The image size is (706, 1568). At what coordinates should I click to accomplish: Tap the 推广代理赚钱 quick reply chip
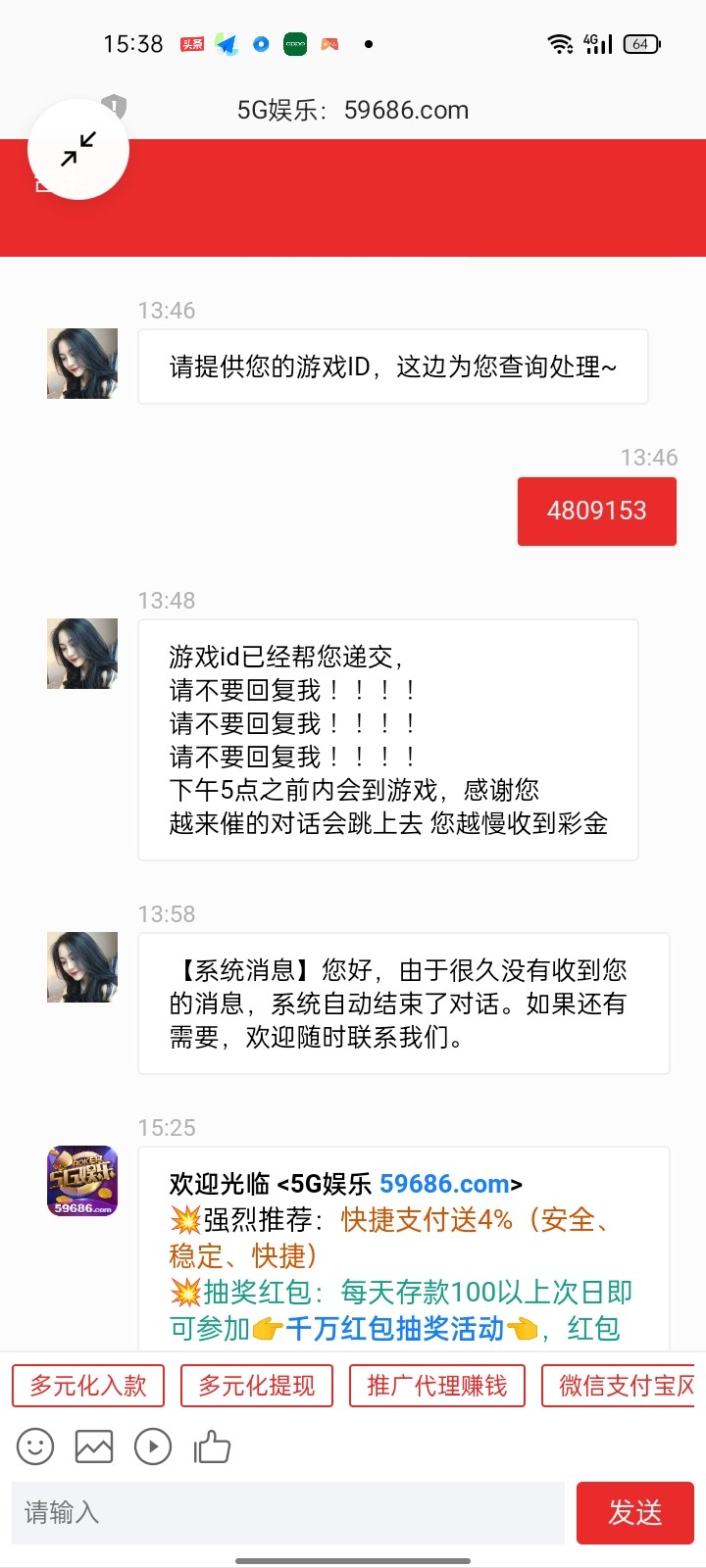click(x=437, y=1385)
